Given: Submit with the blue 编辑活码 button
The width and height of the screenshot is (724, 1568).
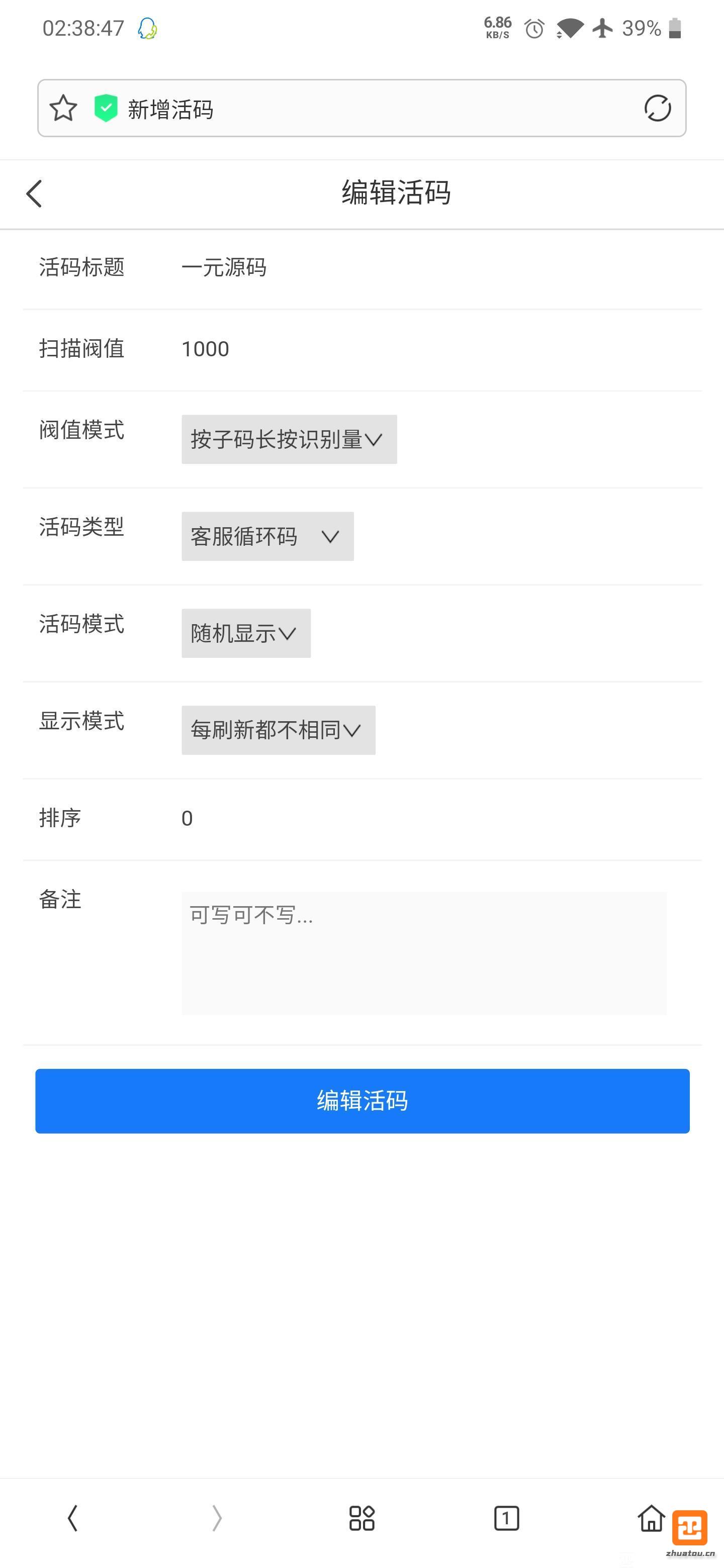Looking at the screenshot, I should click(363, 1101).
